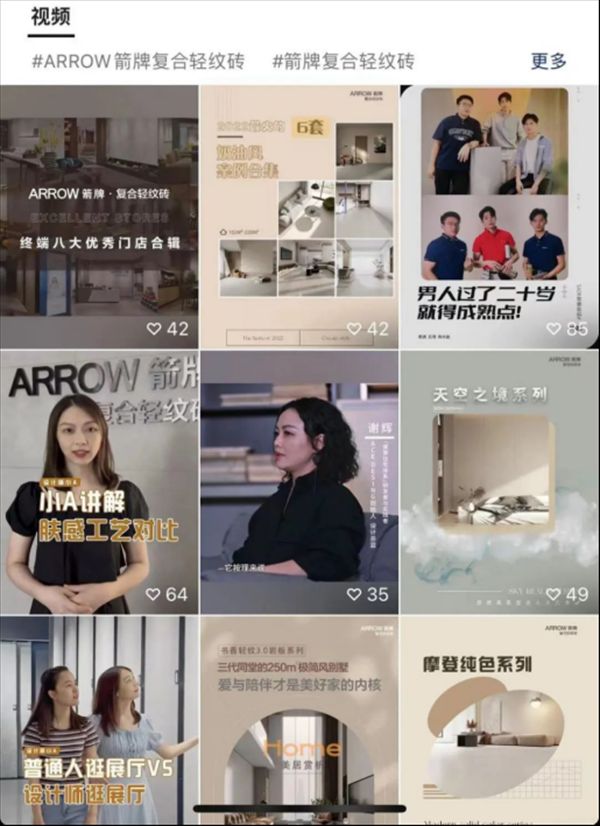
Task: Select the #ARROW箭牌复合轻纹砖 hashtag
Action: [142, 61]
